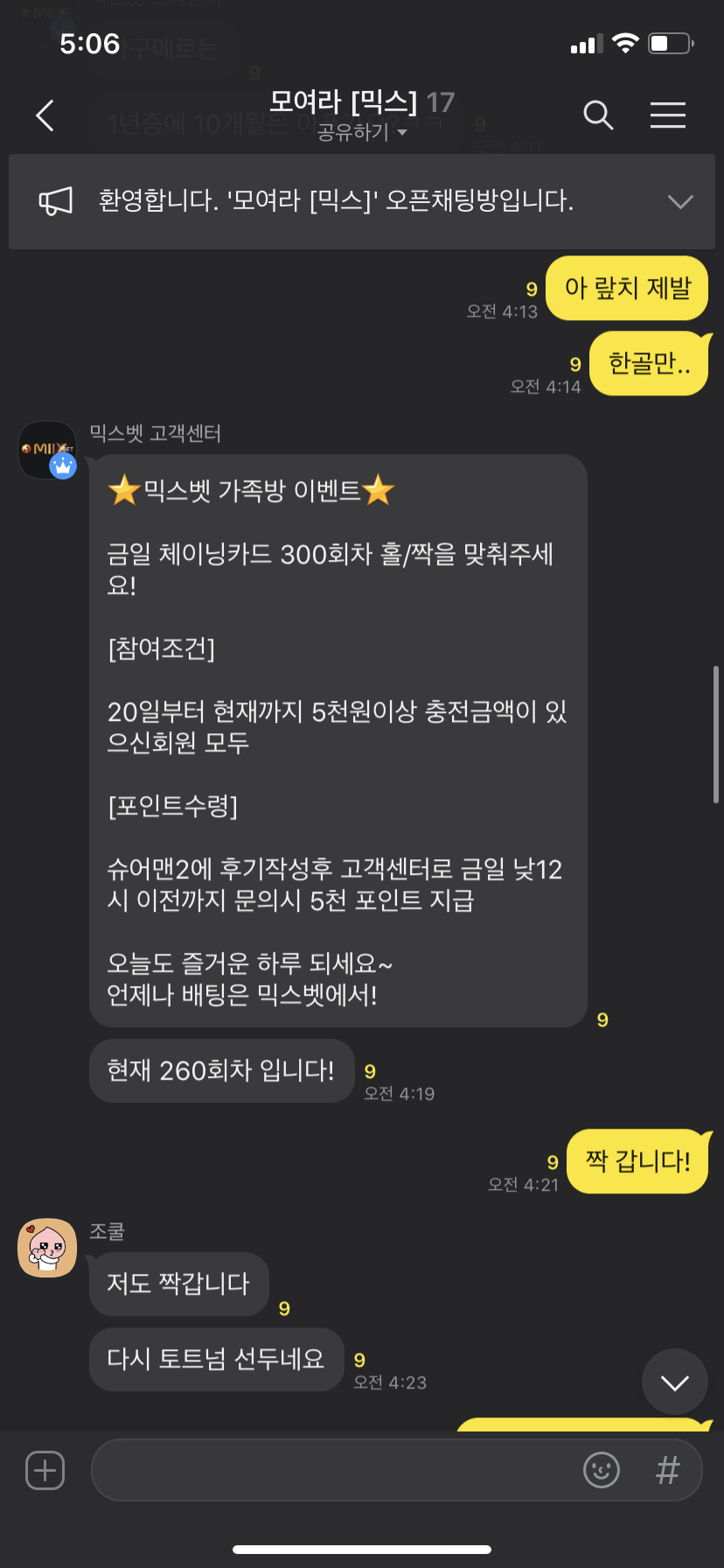Open the chat room hamburger menu

coord(667,115)
